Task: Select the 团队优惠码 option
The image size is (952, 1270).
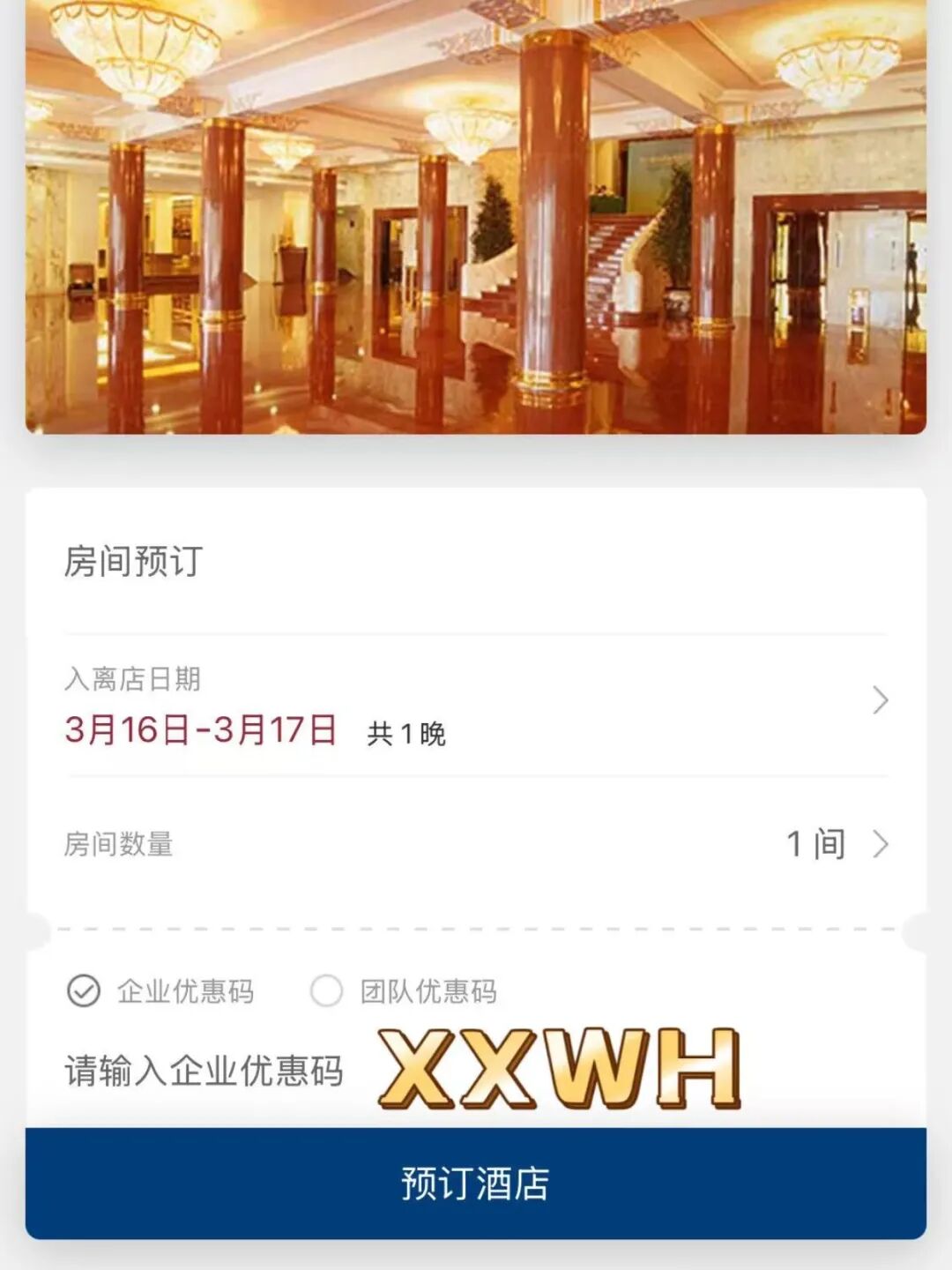Action: [327, 991]
